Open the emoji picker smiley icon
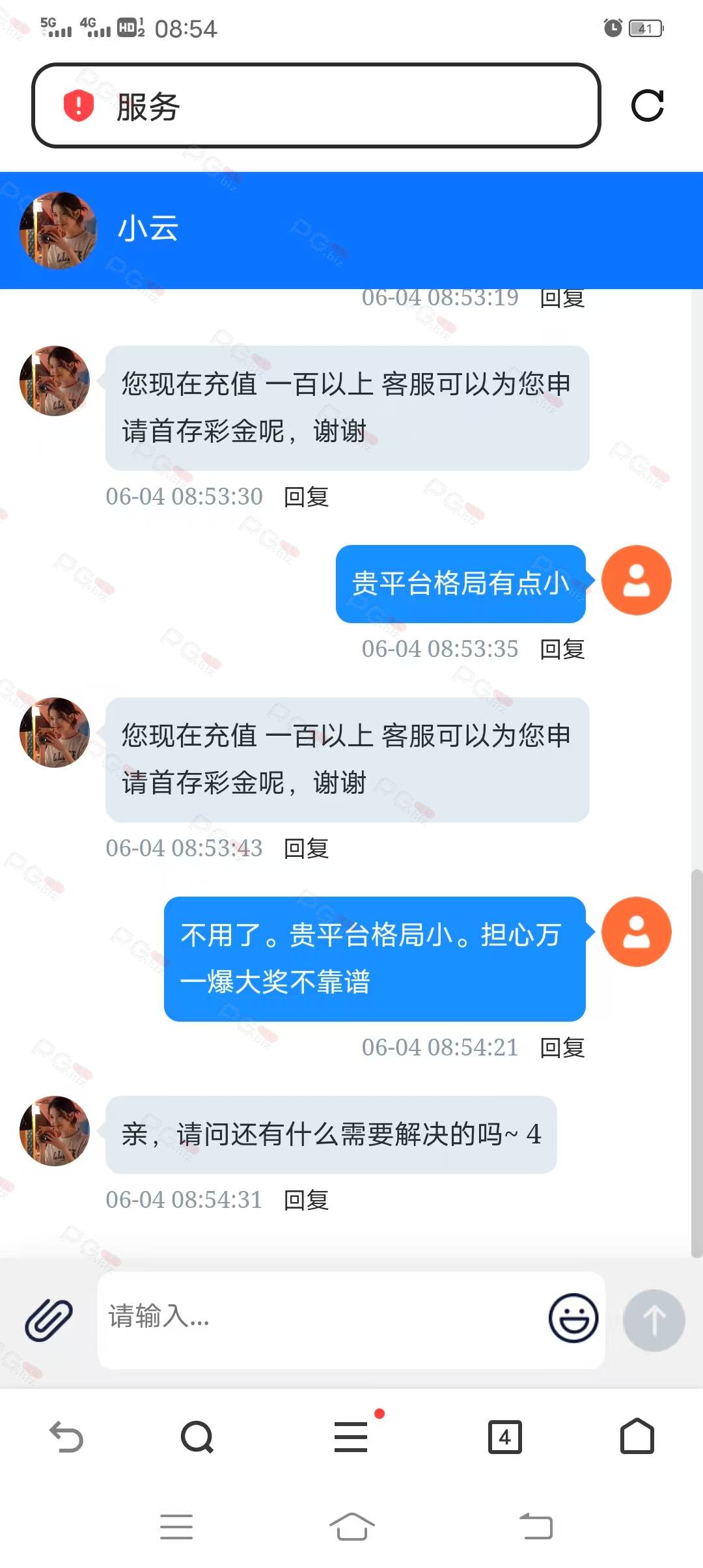703x1568 pixels. coord(573,1318)
